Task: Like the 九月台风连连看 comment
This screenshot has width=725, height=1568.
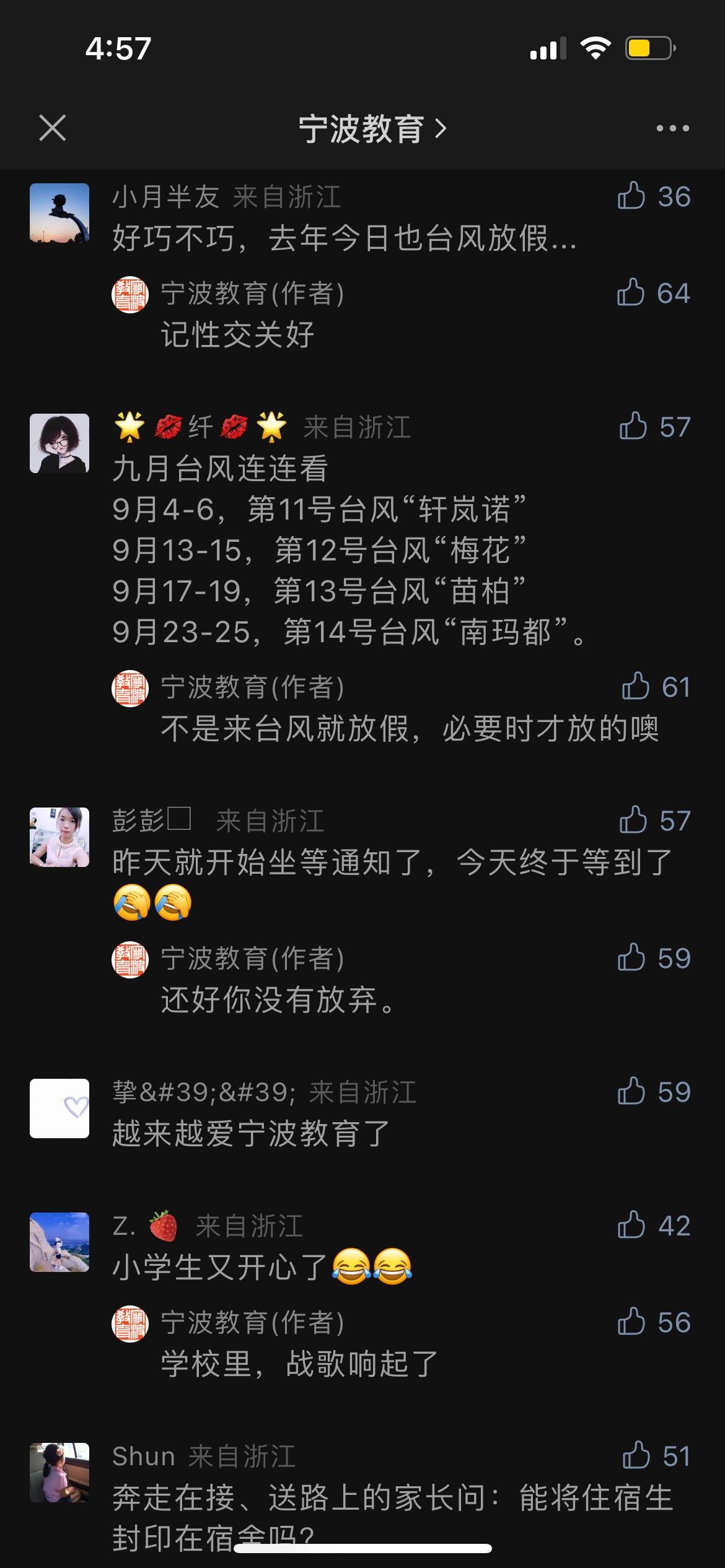Action: point(633,427)
